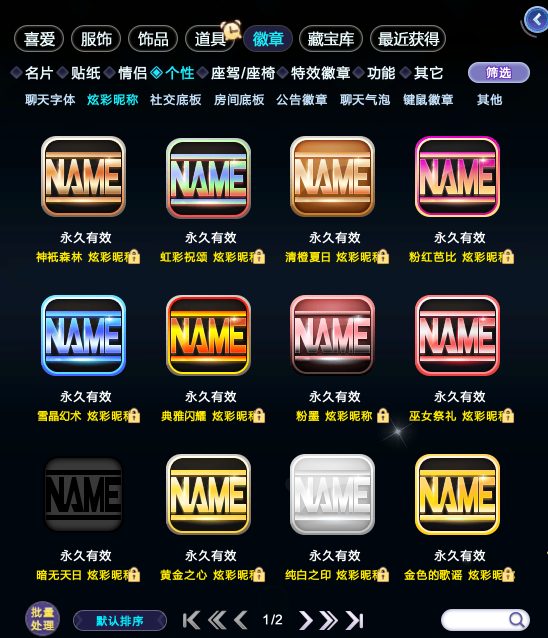Tap the back arrow icon
The image size is (548, 638).
[x=536, y=20]
